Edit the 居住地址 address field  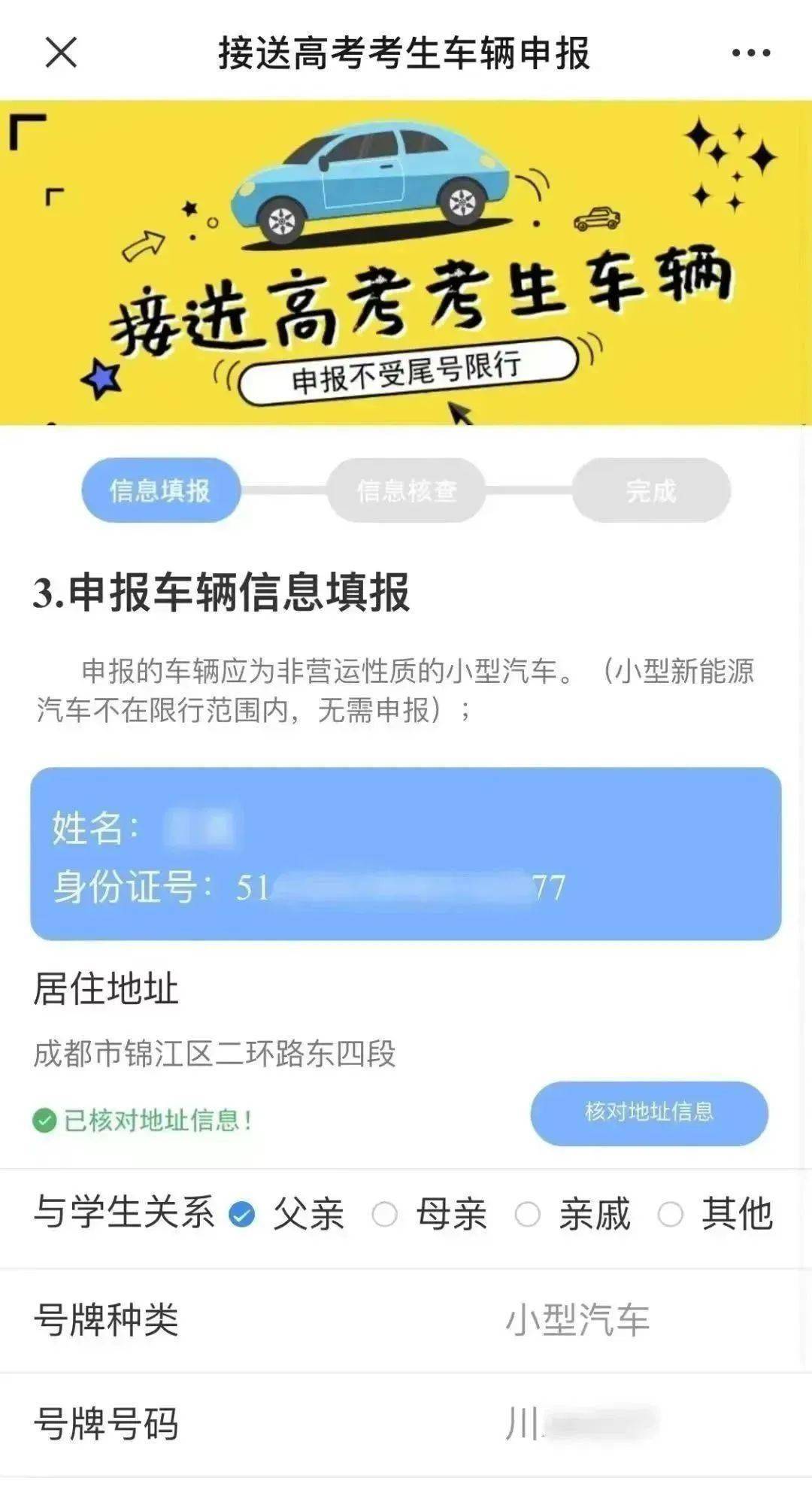214,1054
